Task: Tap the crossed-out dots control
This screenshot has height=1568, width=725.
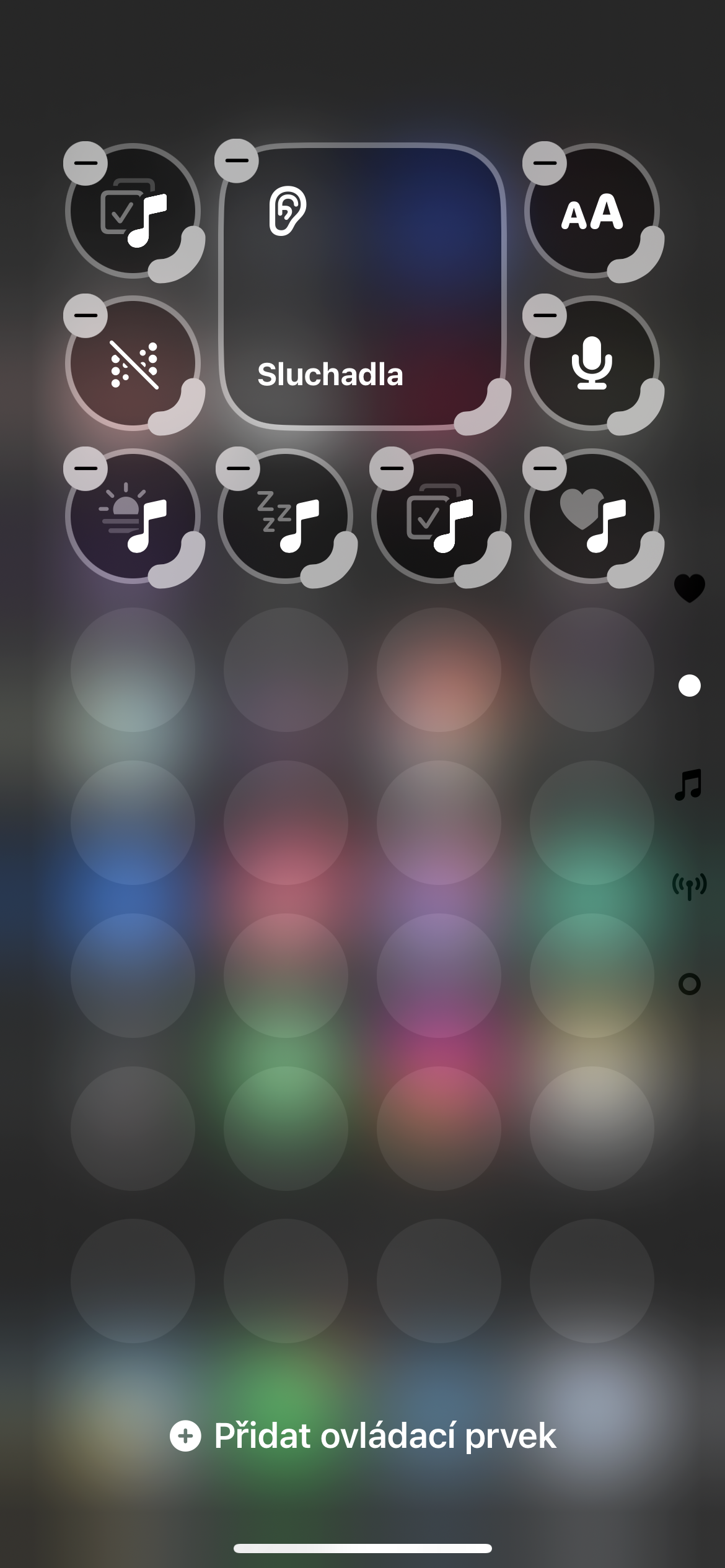Action: [x=133, y=364]
